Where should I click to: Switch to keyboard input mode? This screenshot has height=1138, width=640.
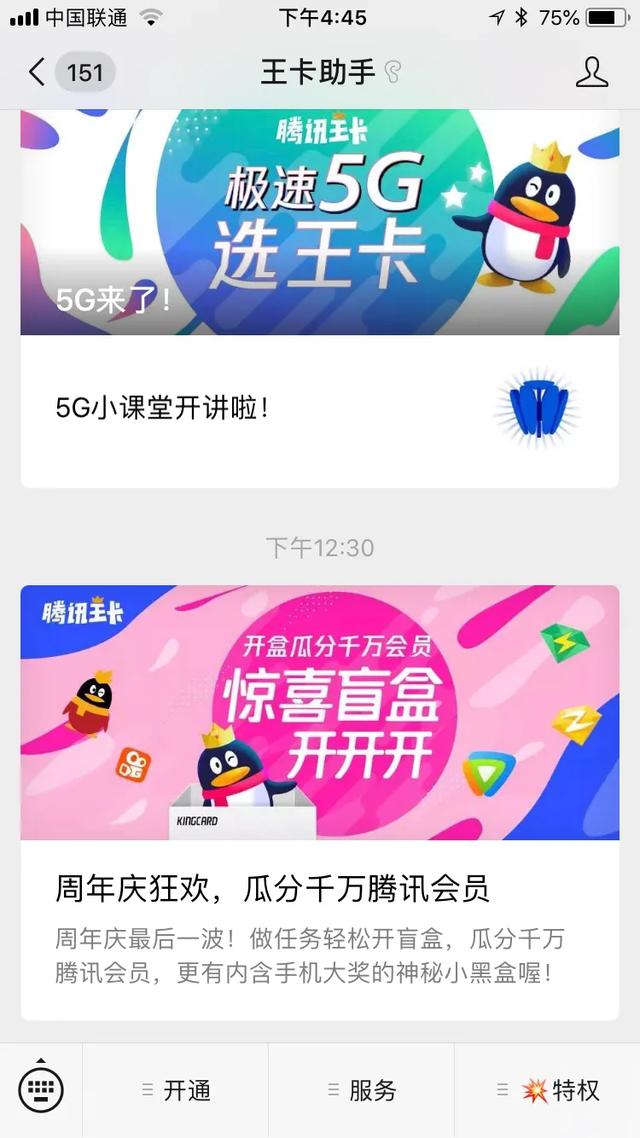[x=40, y=1090]
